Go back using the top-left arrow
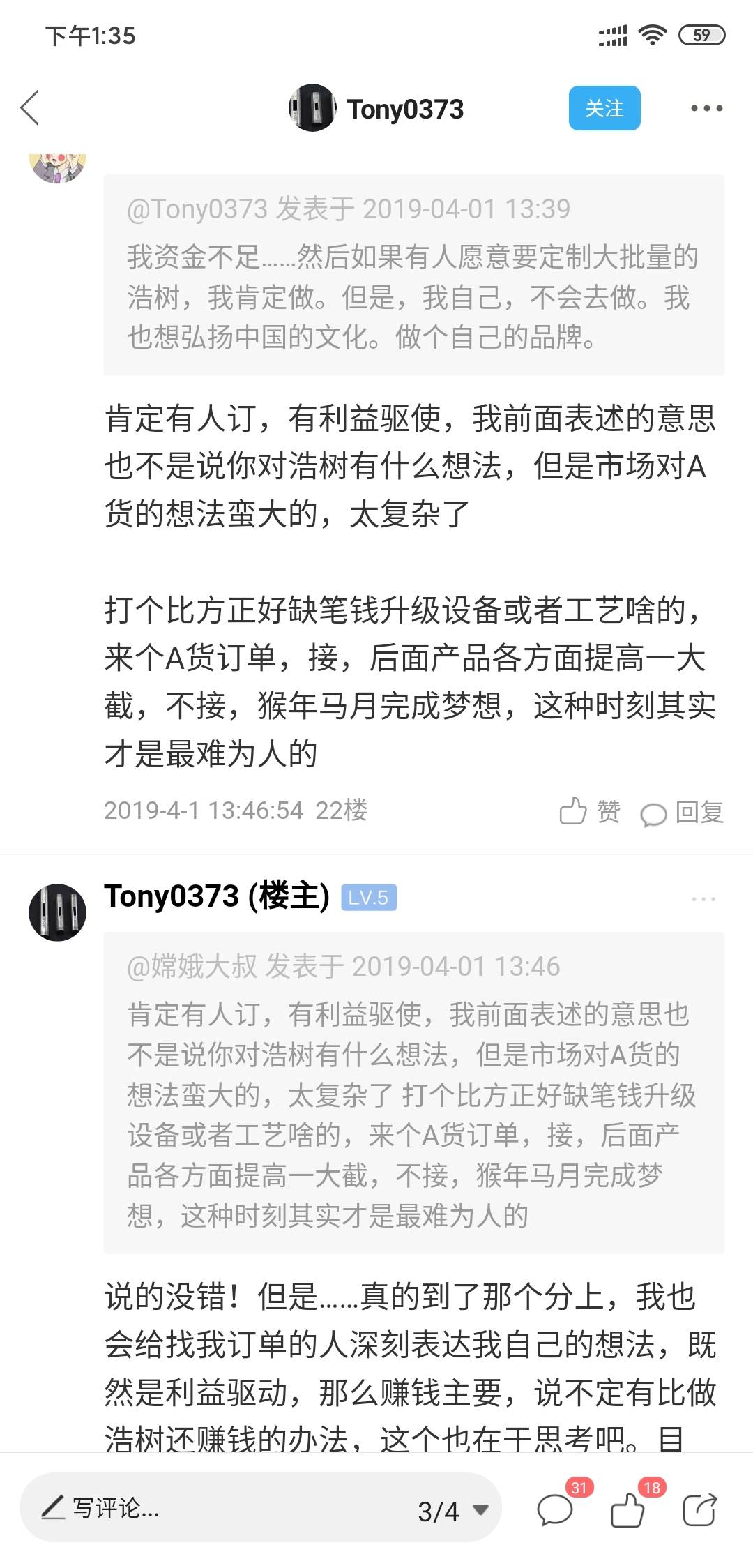 (30, 108)
